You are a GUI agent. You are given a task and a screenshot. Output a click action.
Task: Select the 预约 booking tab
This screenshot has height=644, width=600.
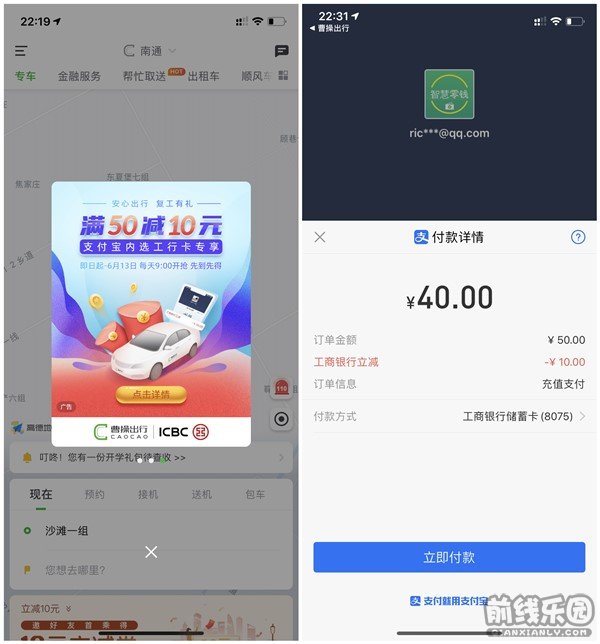pyautogui.click(x=95, y=494)
